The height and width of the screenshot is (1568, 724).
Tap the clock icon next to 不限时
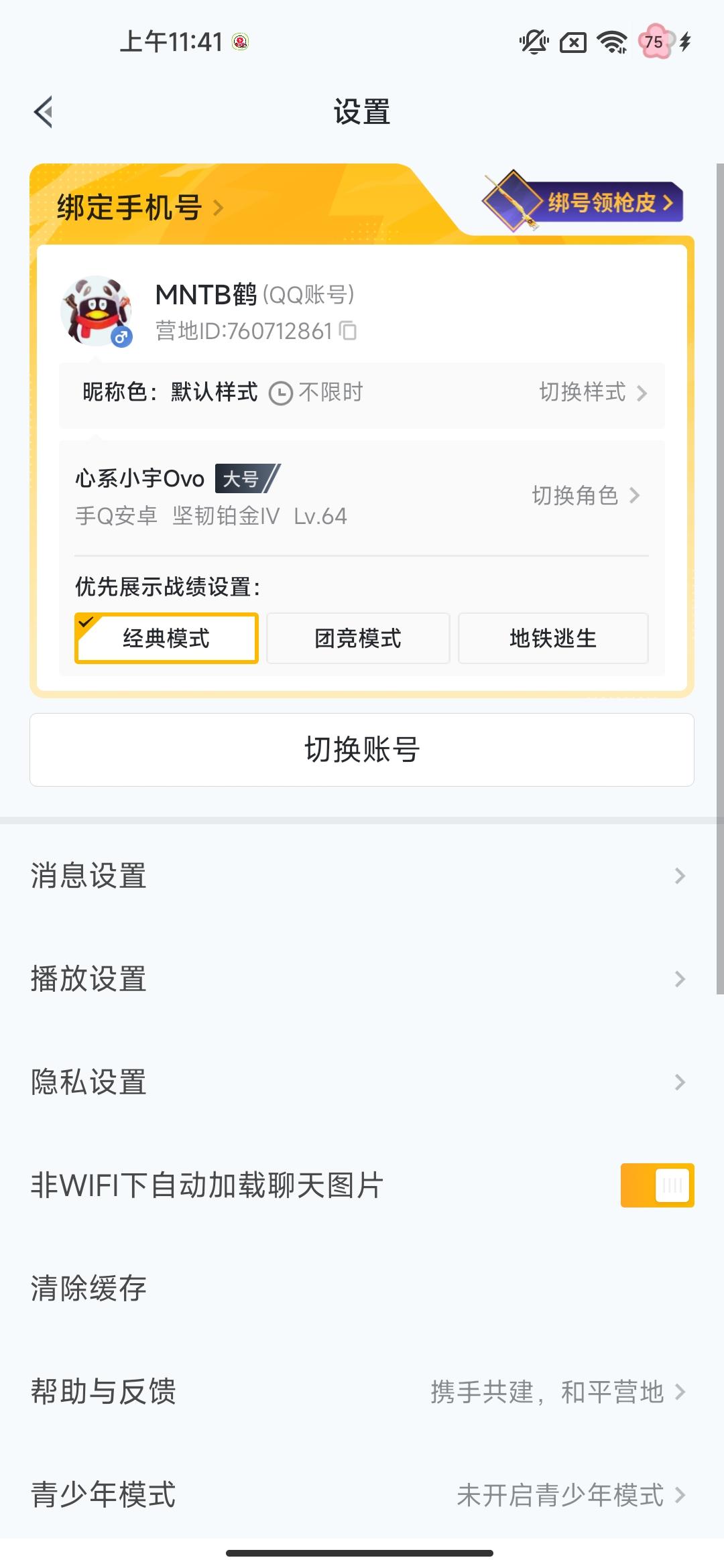pyautogui.click(x=280, y=392)
